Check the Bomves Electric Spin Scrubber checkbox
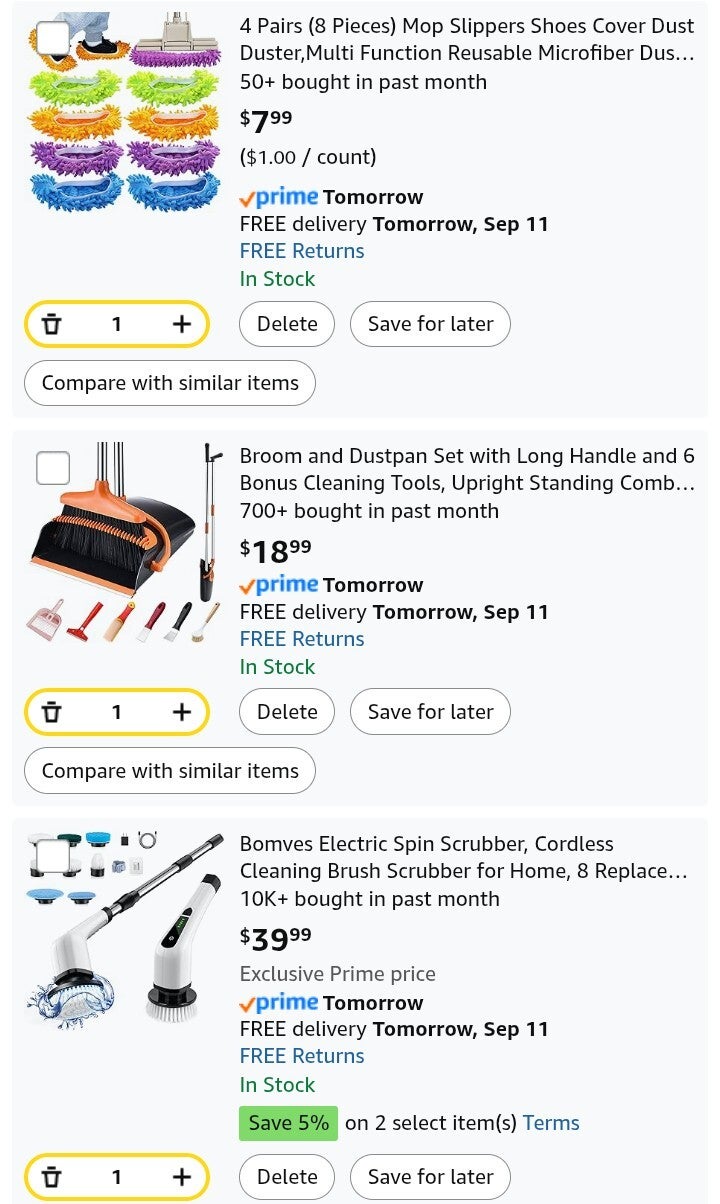The height and width of the screenshot is (1204, 720). point(53,856)
